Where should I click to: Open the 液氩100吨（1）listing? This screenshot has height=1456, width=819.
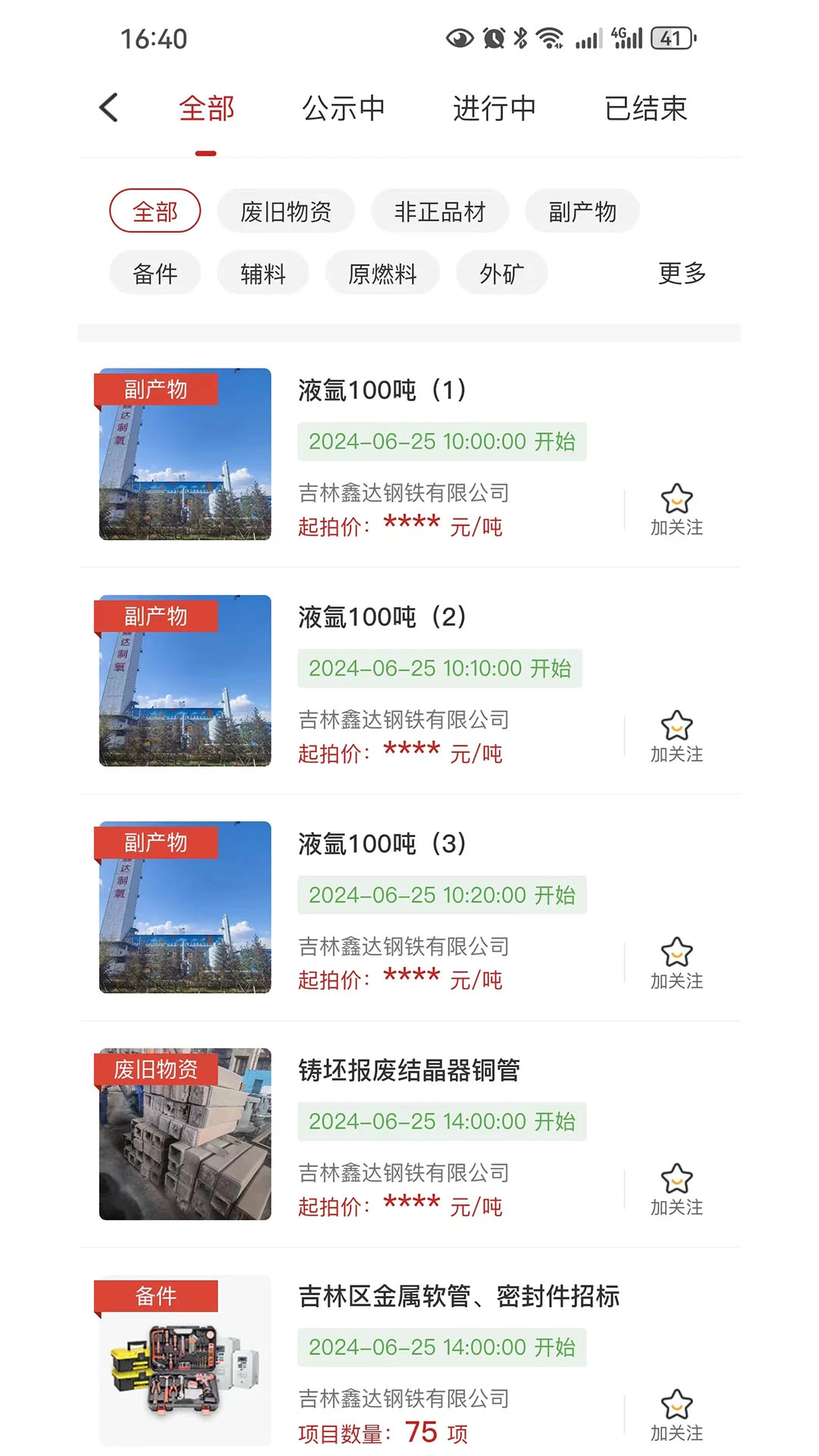[382, 391]
